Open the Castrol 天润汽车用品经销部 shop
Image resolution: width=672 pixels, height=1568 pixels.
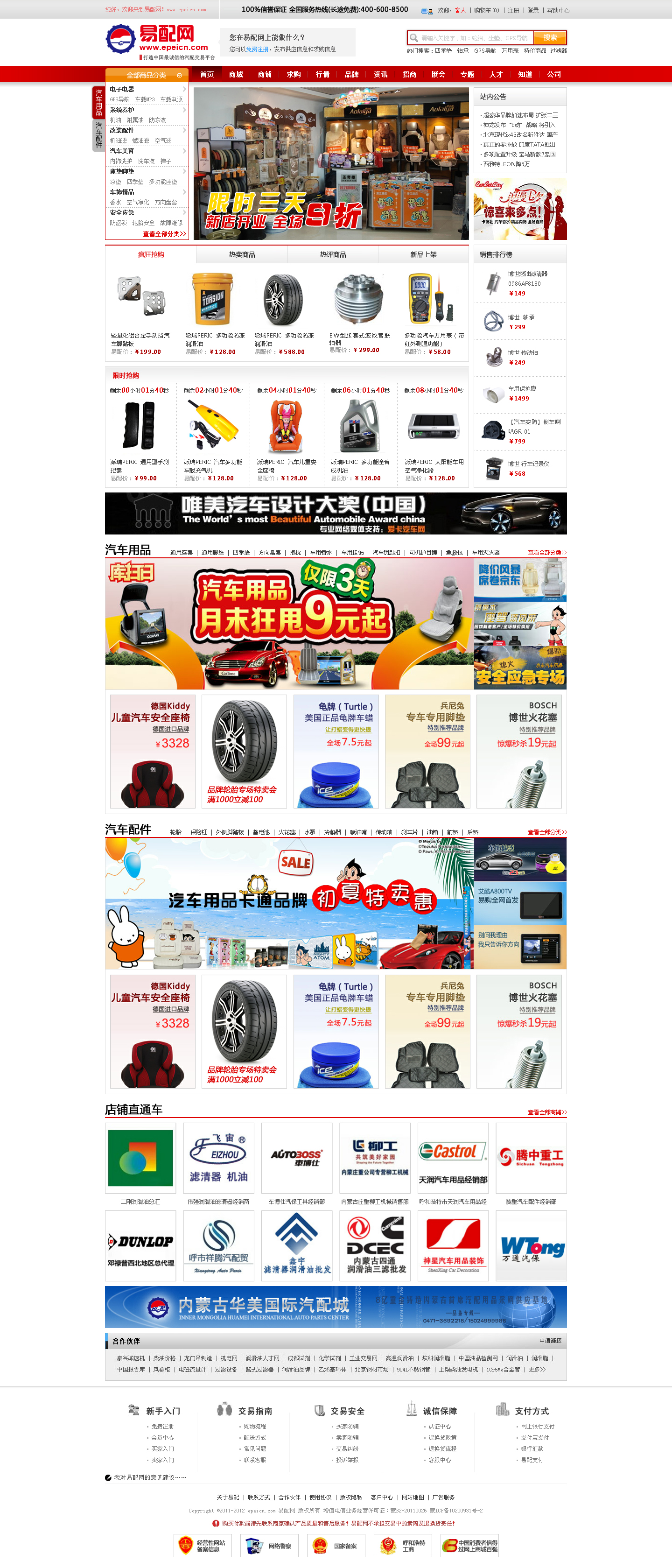(453, 1158)
